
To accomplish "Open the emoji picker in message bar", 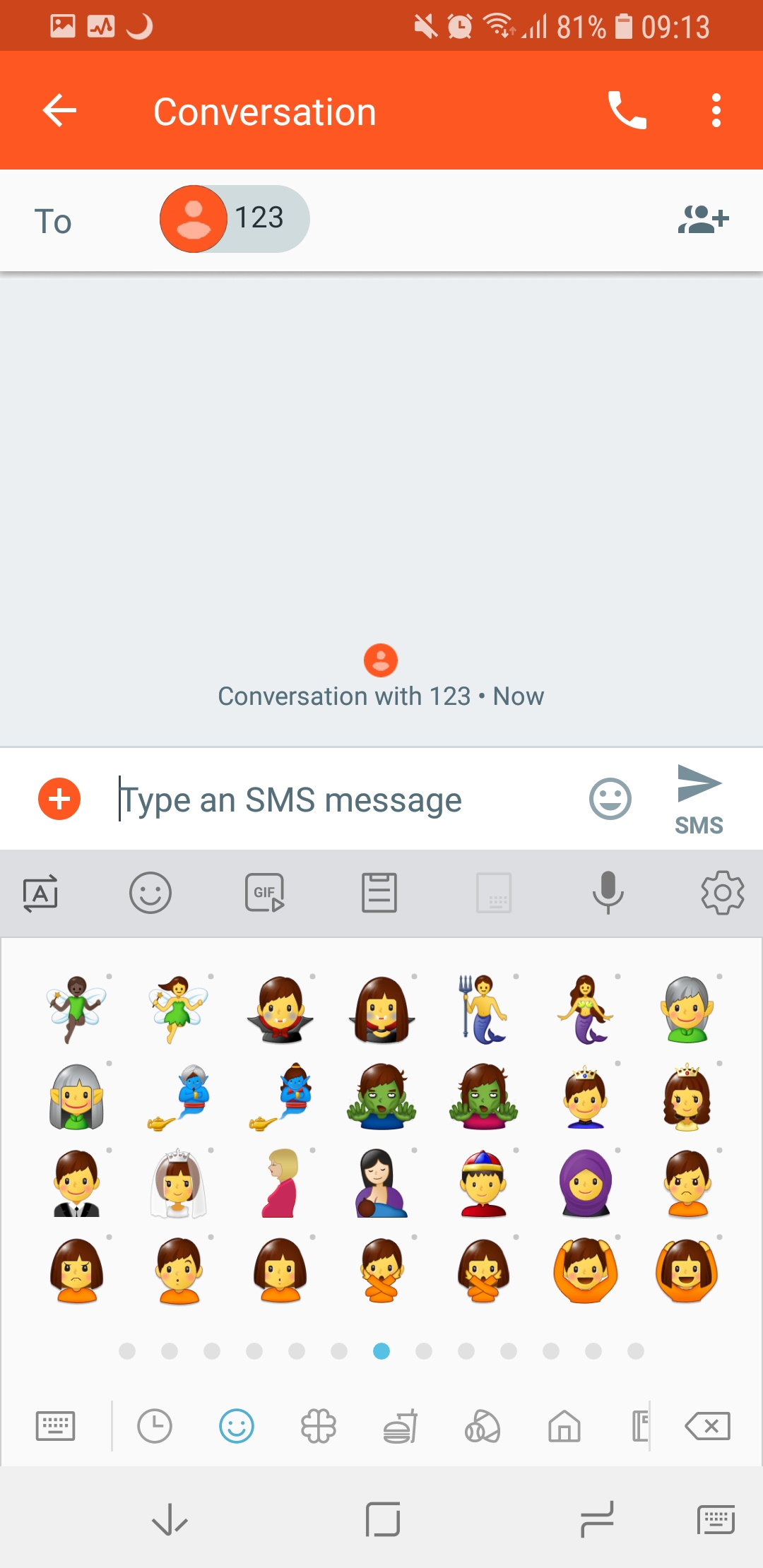I will (610, 800).
